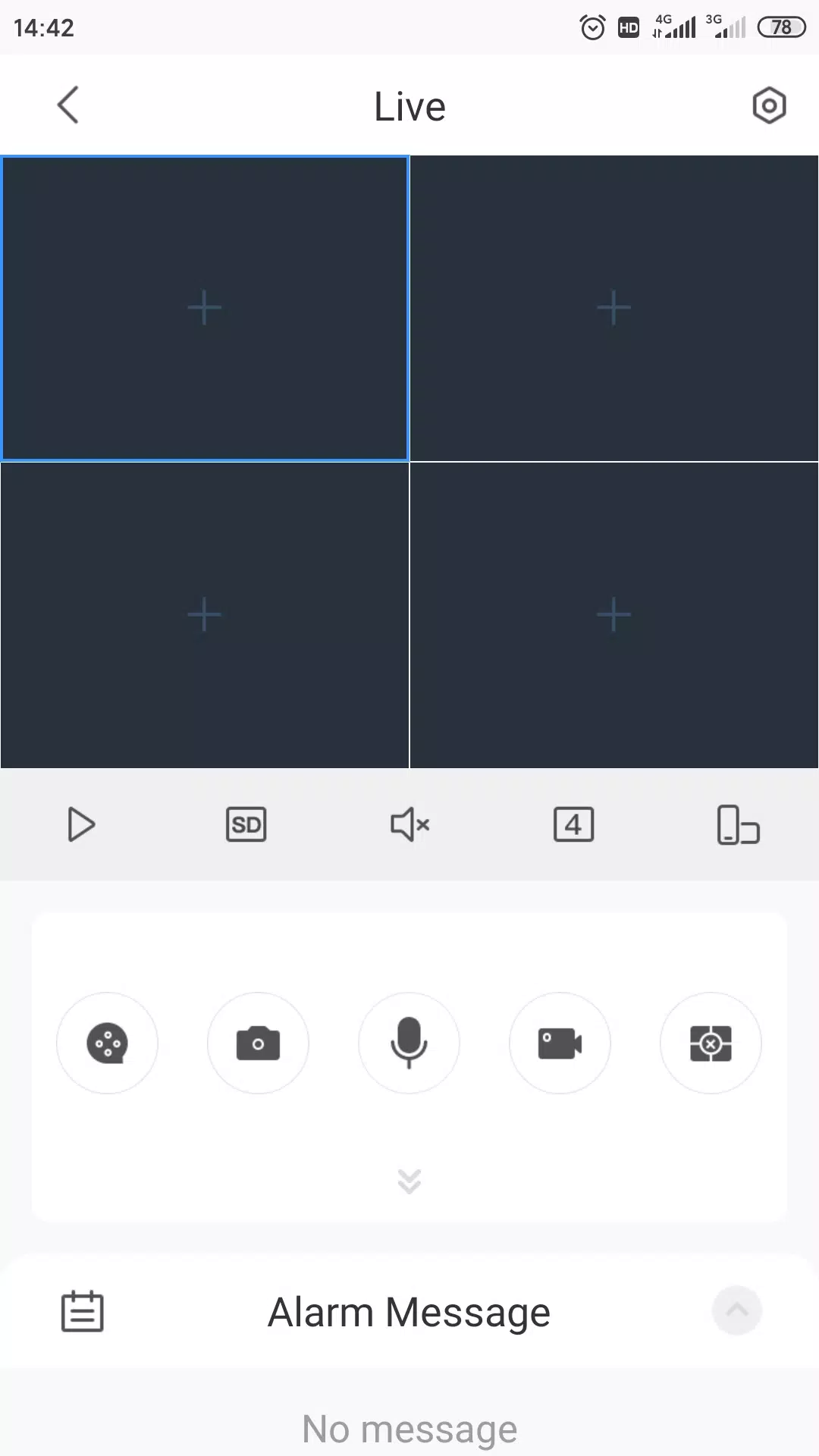Take a snapshot with the camera icon
Image resolution: width=819 pixels, height=1456 pixels.
258,1043
